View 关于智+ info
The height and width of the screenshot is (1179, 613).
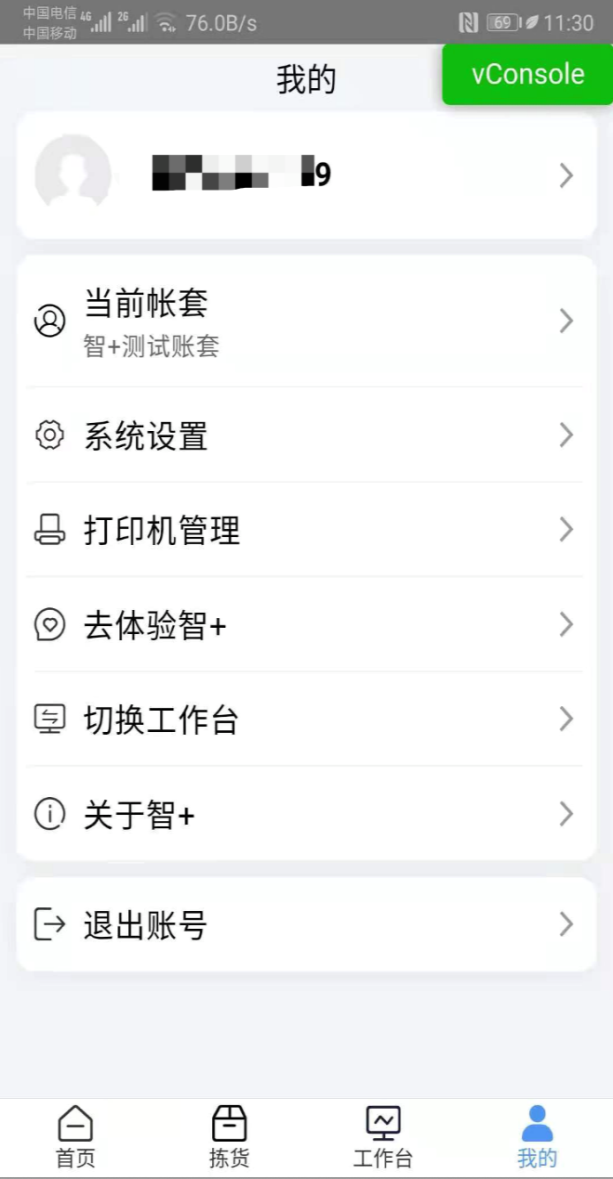click(306, 814)
